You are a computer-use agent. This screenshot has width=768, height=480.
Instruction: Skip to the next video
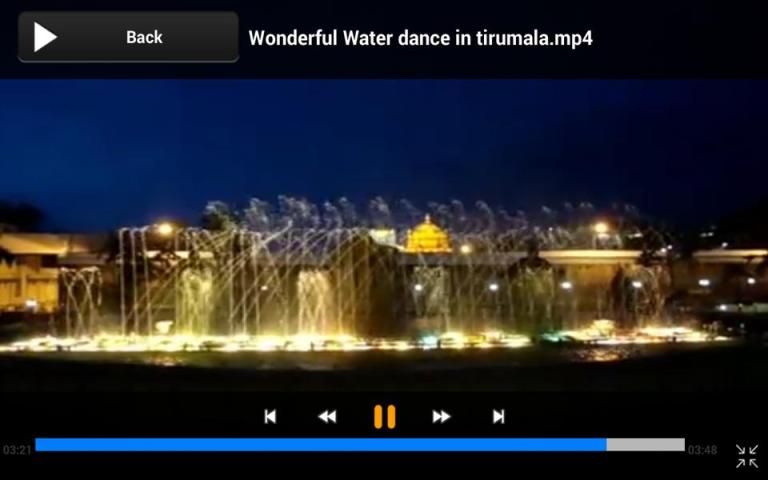tap(498, 417)
